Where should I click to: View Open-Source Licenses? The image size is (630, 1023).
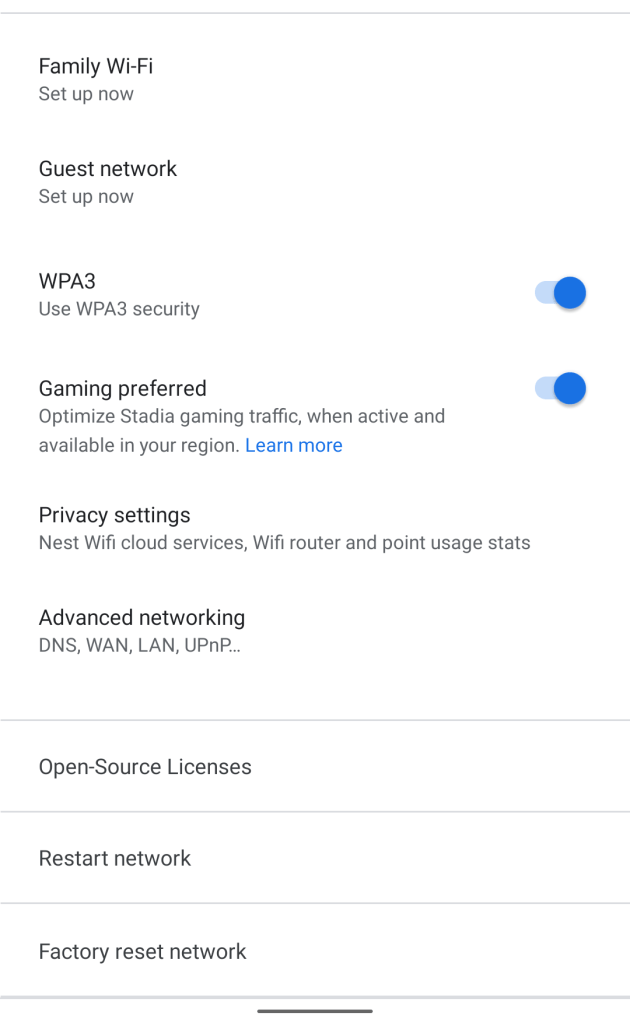[x=145, y=767]
